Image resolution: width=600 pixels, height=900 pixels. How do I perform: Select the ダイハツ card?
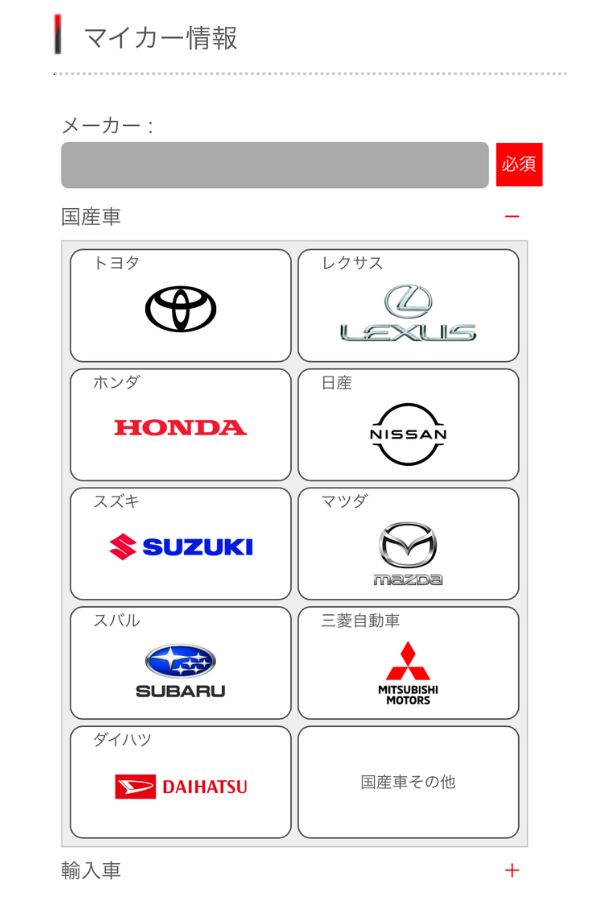pos(181,782)
